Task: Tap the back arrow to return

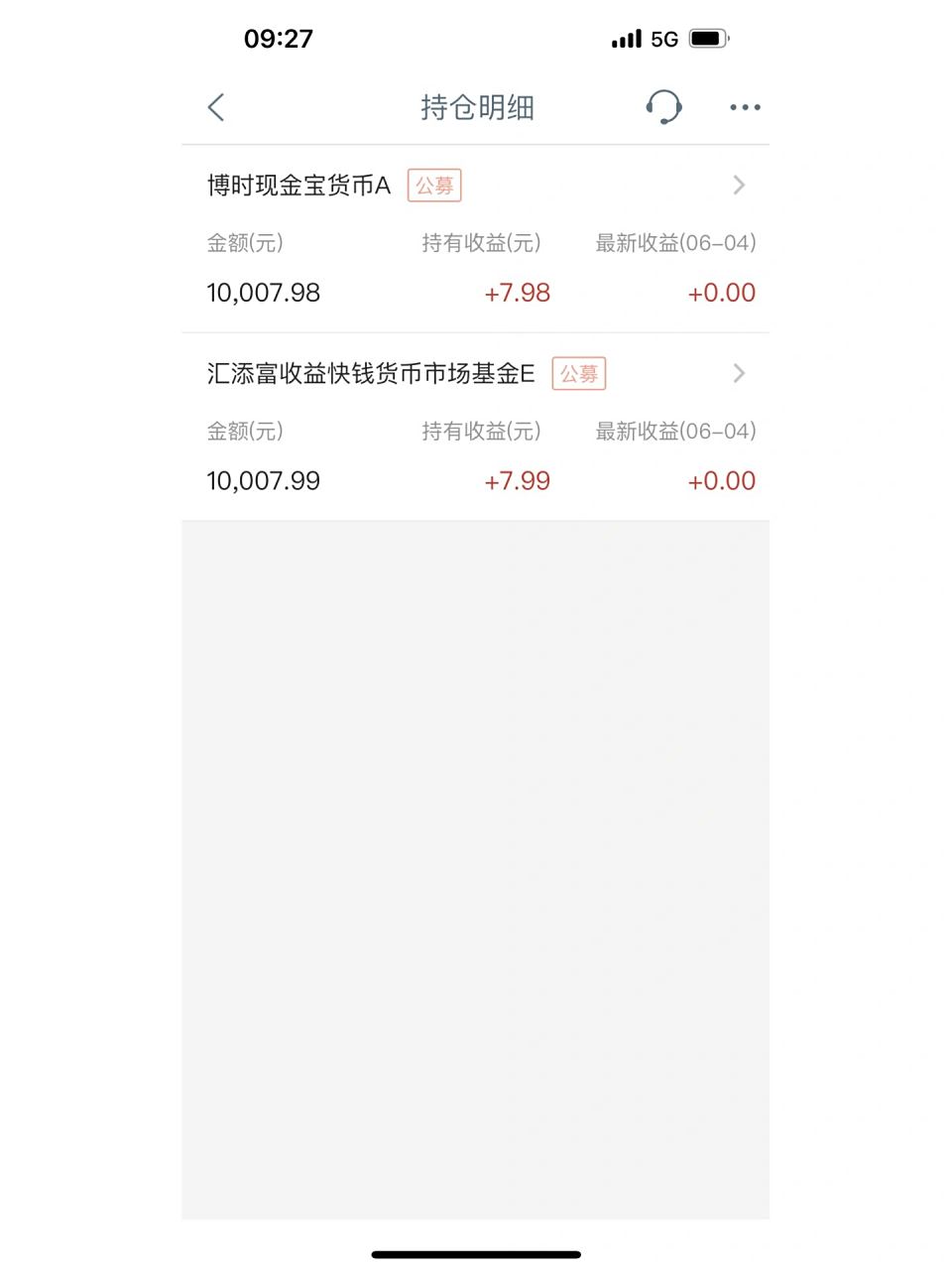Action: [216, 107]
